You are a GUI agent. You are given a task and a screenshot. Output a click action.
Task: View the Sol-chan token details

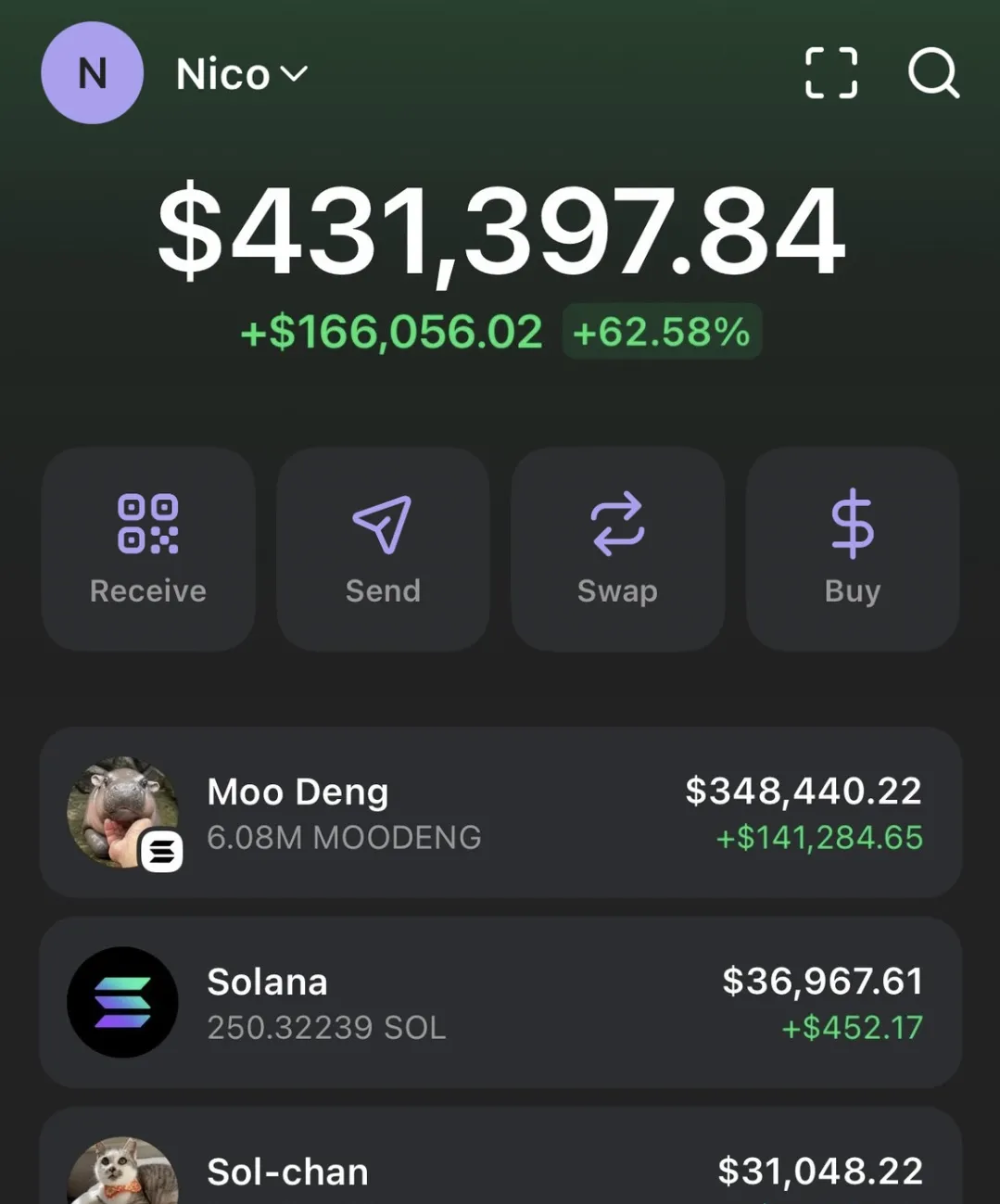[500, 1170]
